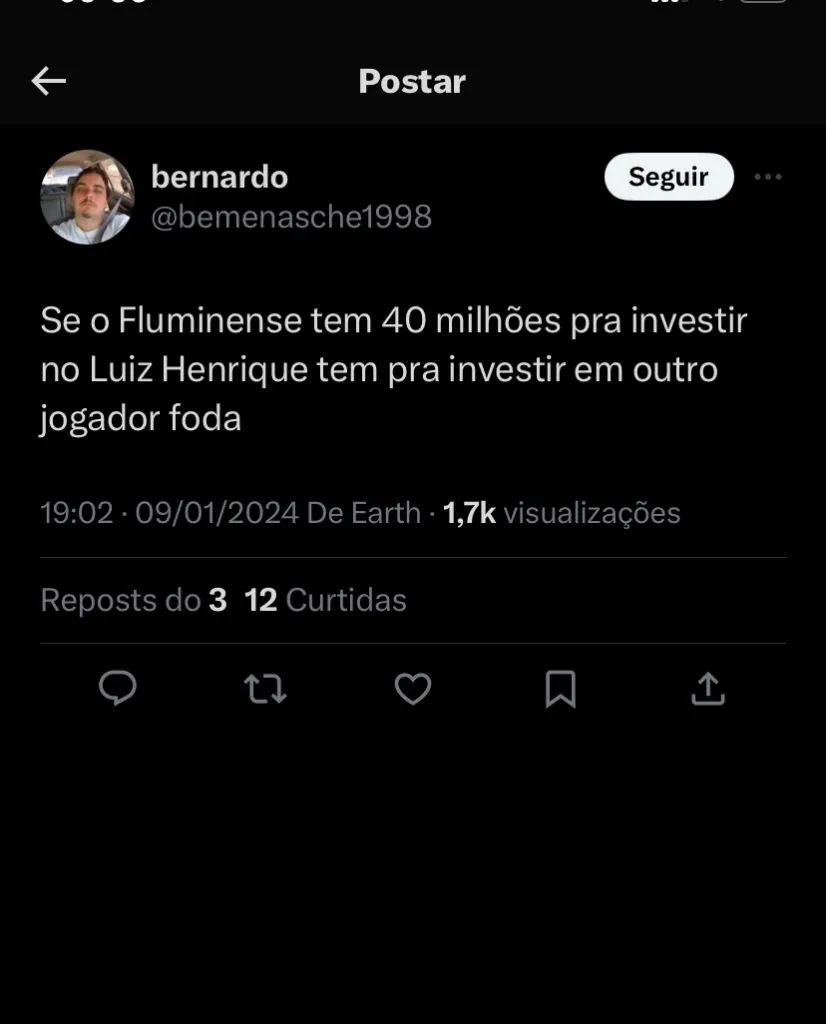826x1024 pixels.
Task: Open the @bemenasche1998 profile handle
Action: point(291,217)
